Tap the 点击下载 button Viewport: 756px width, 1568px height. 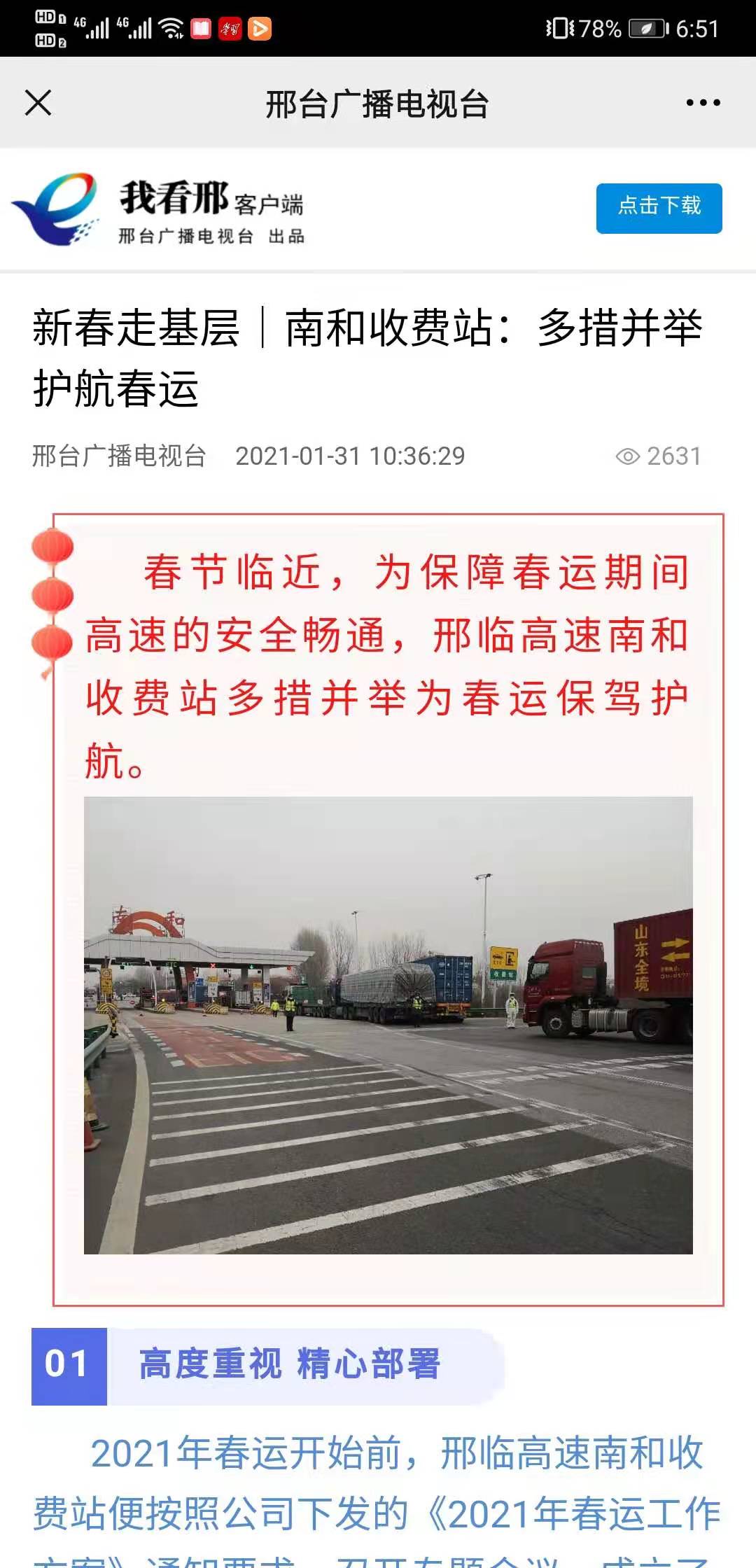point(659,208)
